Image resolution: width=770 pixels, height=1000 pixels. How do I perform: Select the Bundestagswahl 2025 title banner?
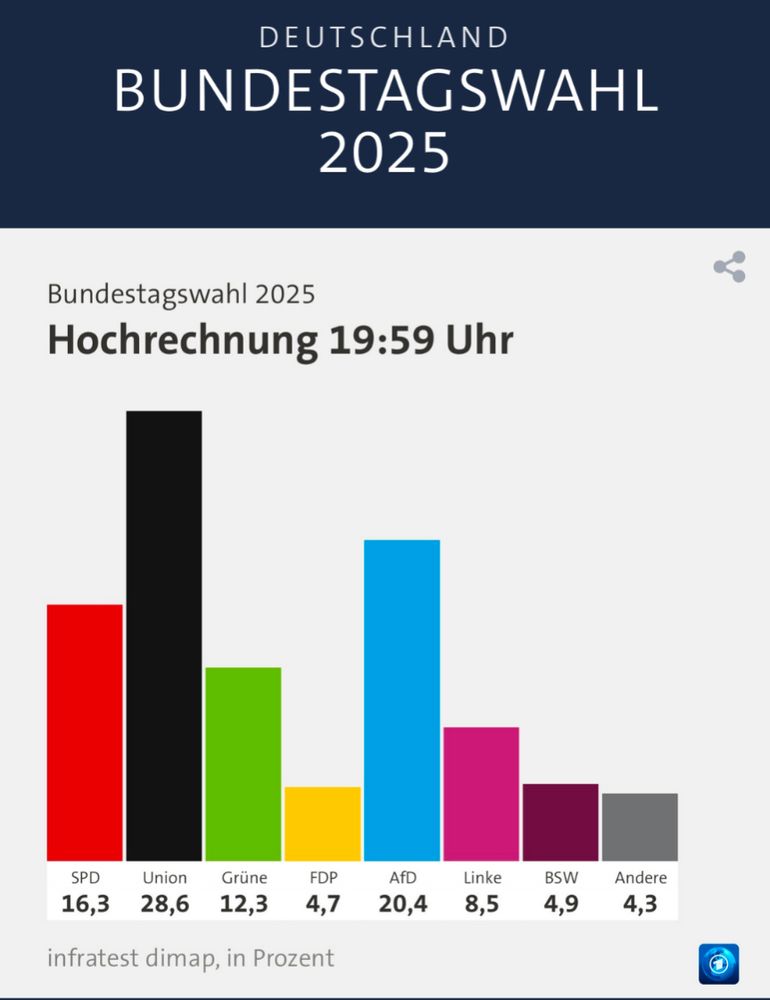(x=385, y=120)
